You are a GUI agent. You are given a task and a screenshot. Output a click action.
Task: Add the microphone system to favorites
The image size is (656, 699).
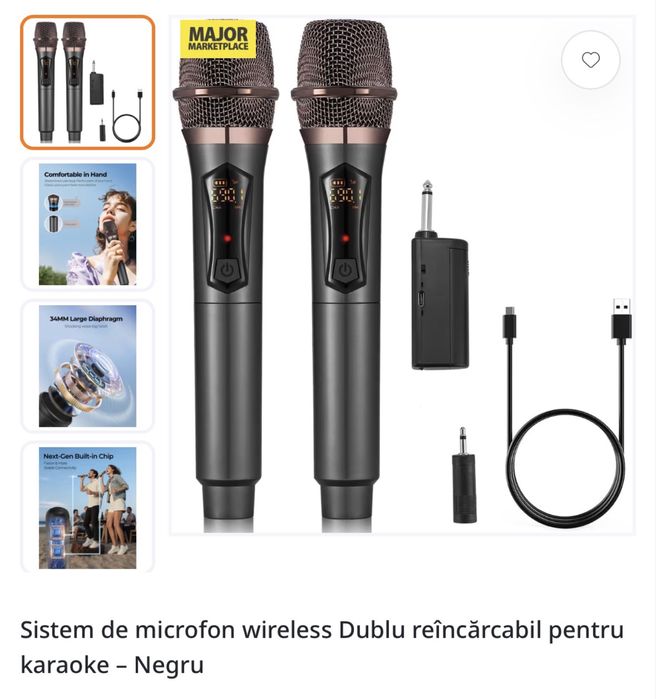point(590,60)
